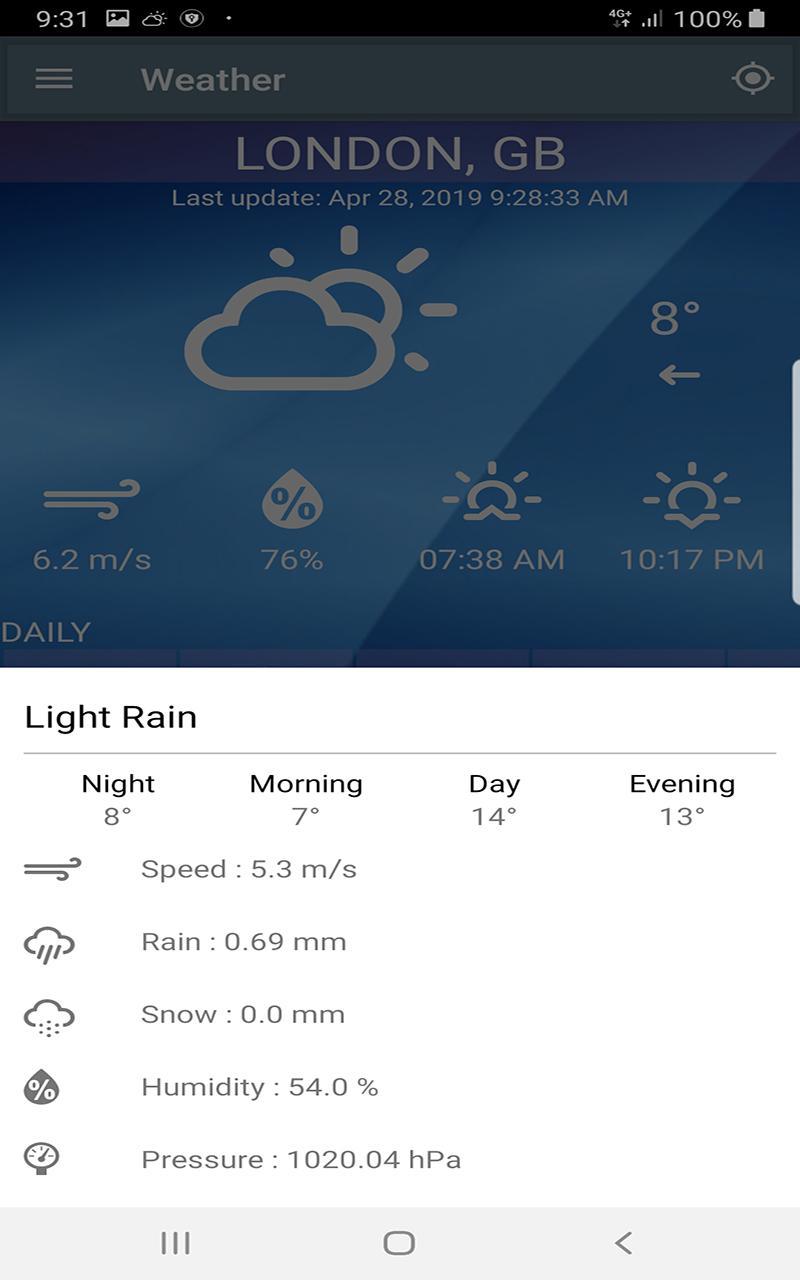Tap the Android home button
Viewport: 800px width, 1280px height.
coord(399,1243)
